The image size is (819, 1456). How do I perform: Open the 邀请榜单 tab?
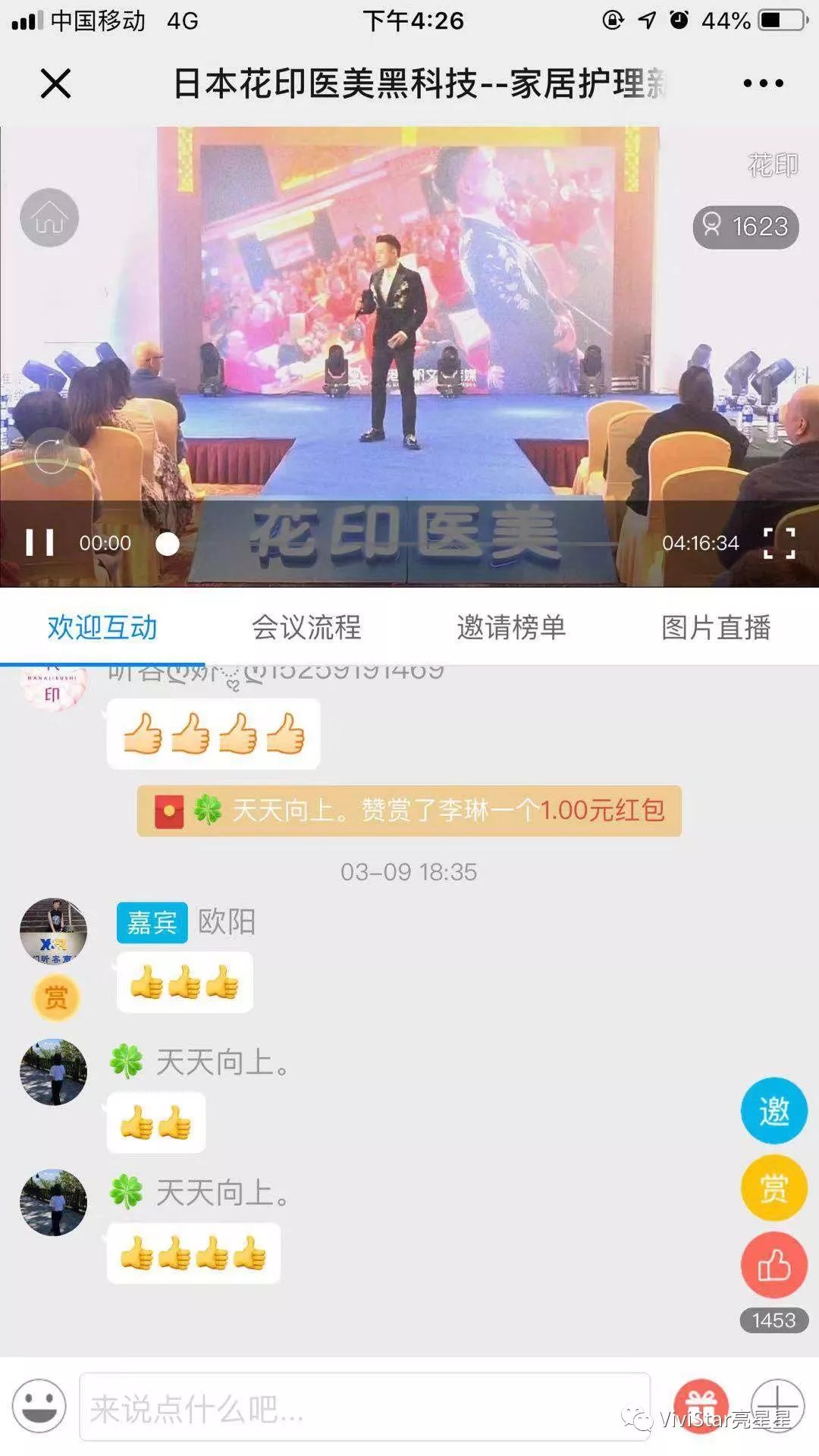coord(511,628)
